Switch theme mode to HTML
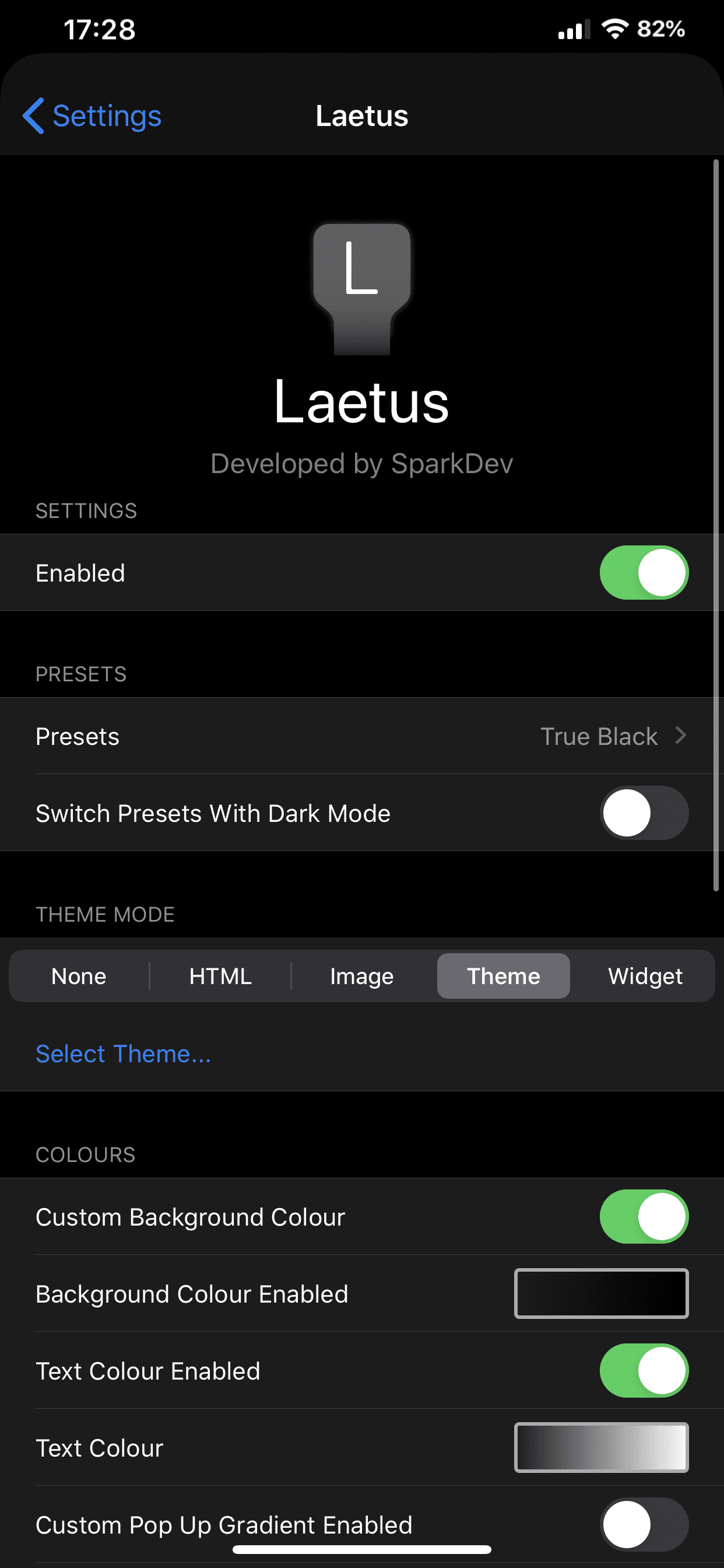The width and height of the screenshot is (724, 1568). point(220,977)
